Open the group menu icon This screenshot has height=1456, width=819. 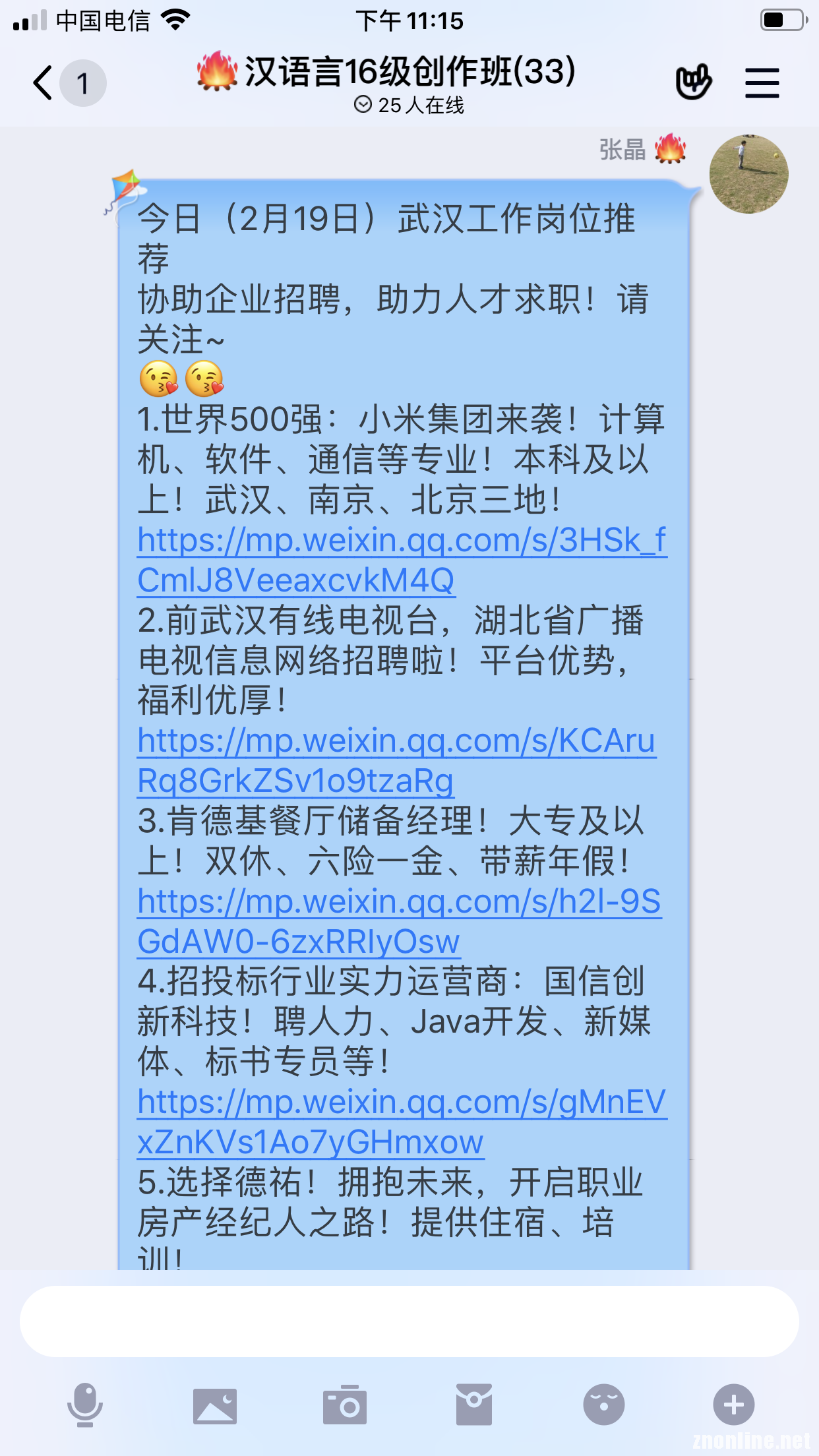click(762, 83)
